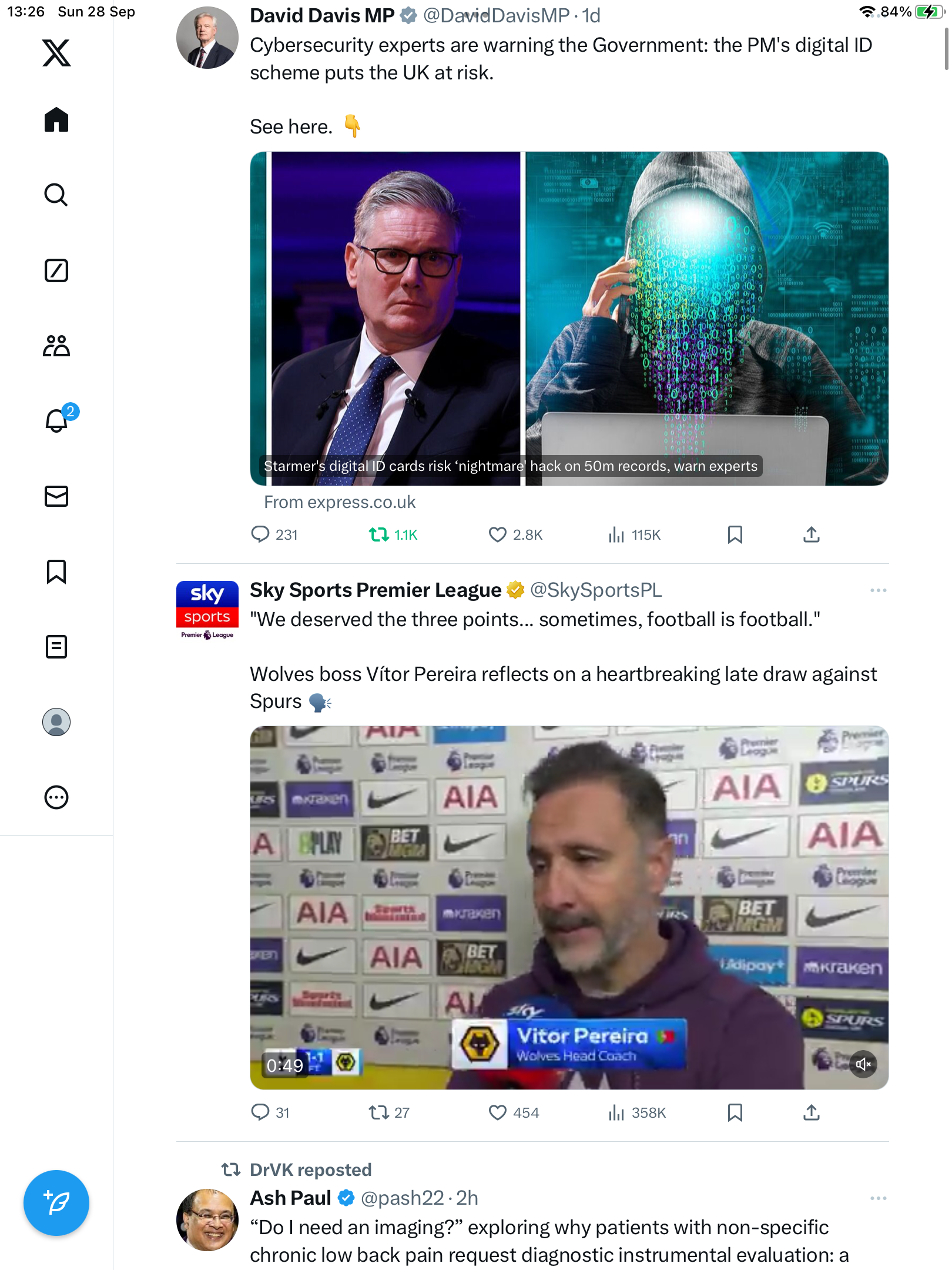
Task: Play the Vítor Pereira interview video
Action: tap(569, 907)
